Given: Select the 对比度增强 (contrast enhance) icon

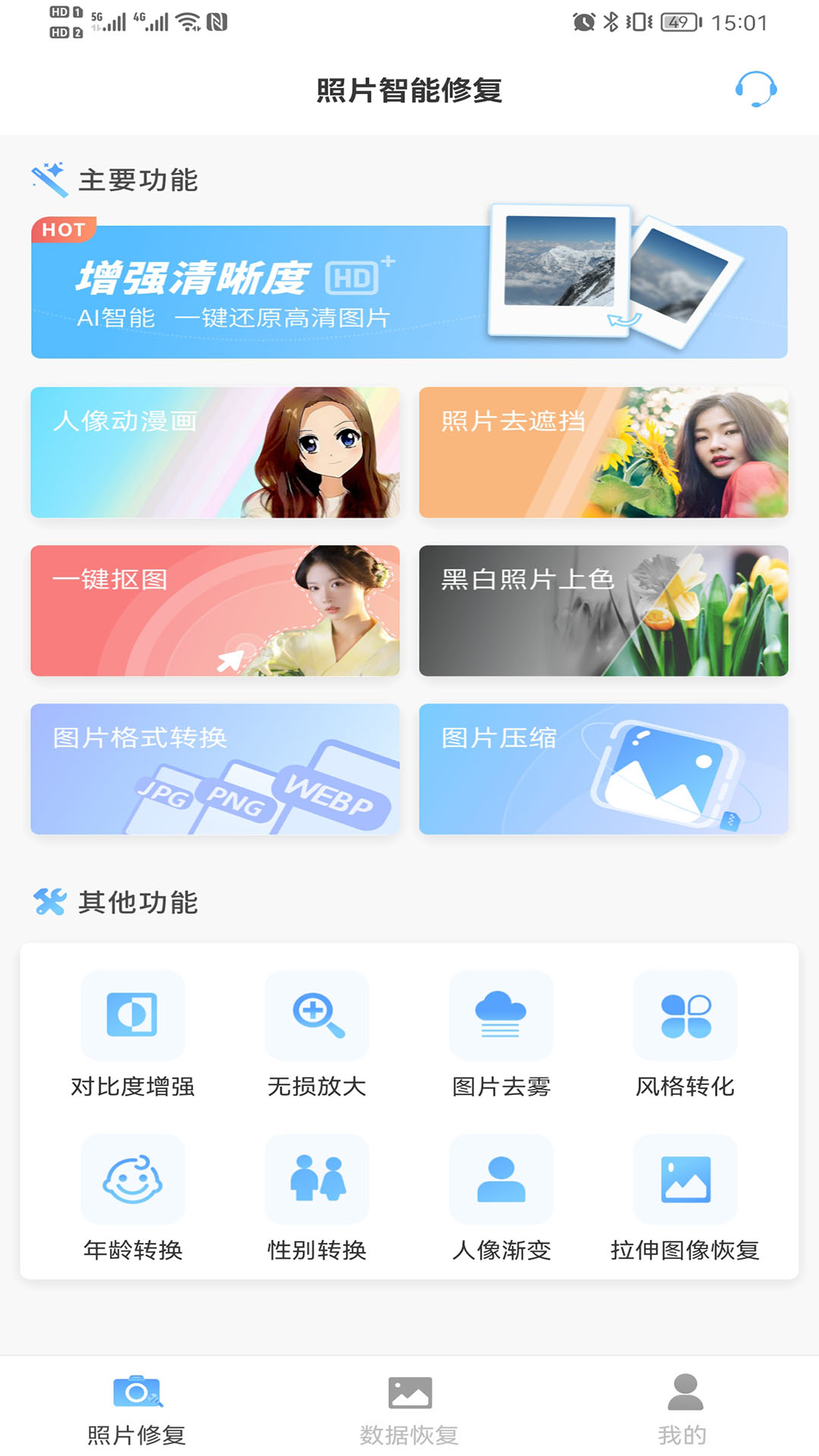Looking at the screenshot, I should point(132,1016).
